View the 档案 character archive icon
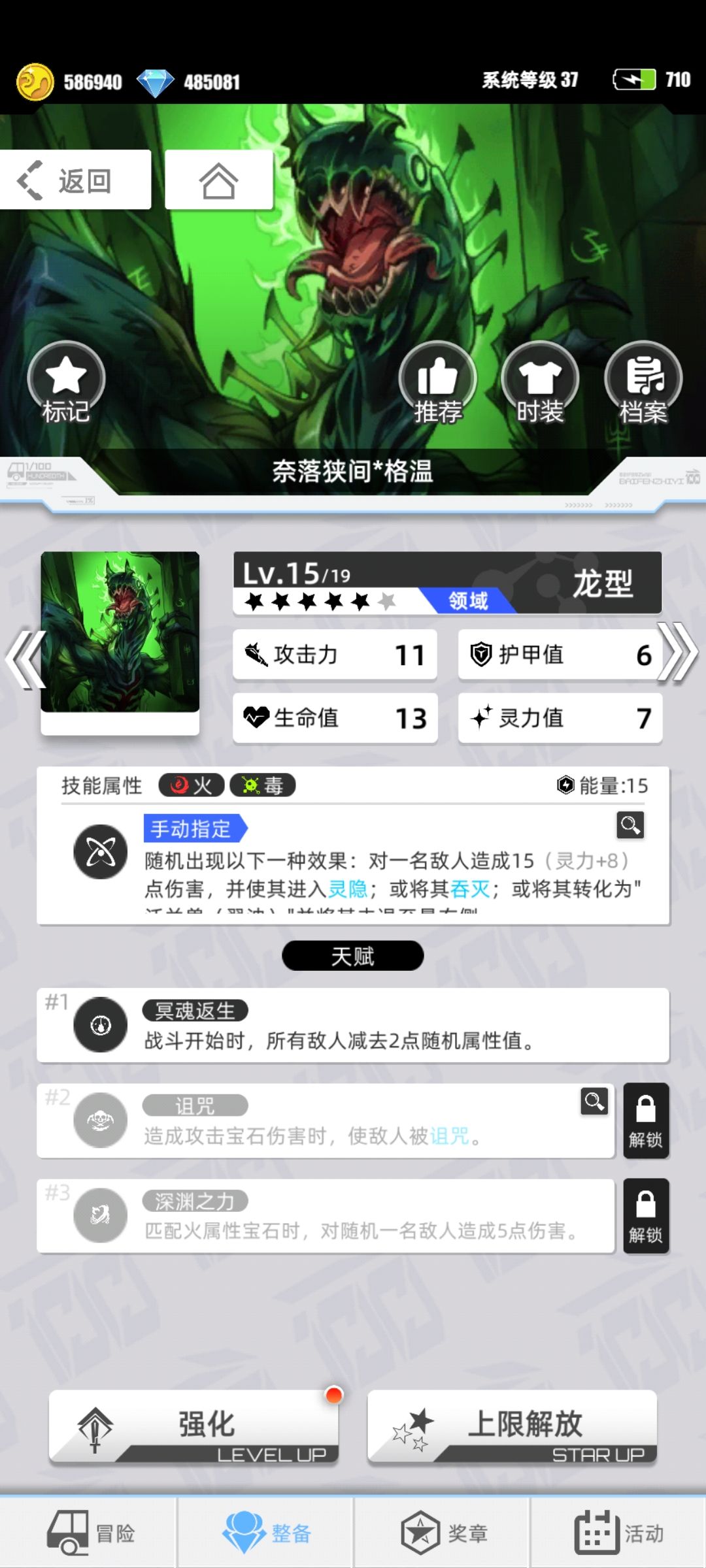Viewport: 706px width, 1568px height. click(x=644, y=380)
